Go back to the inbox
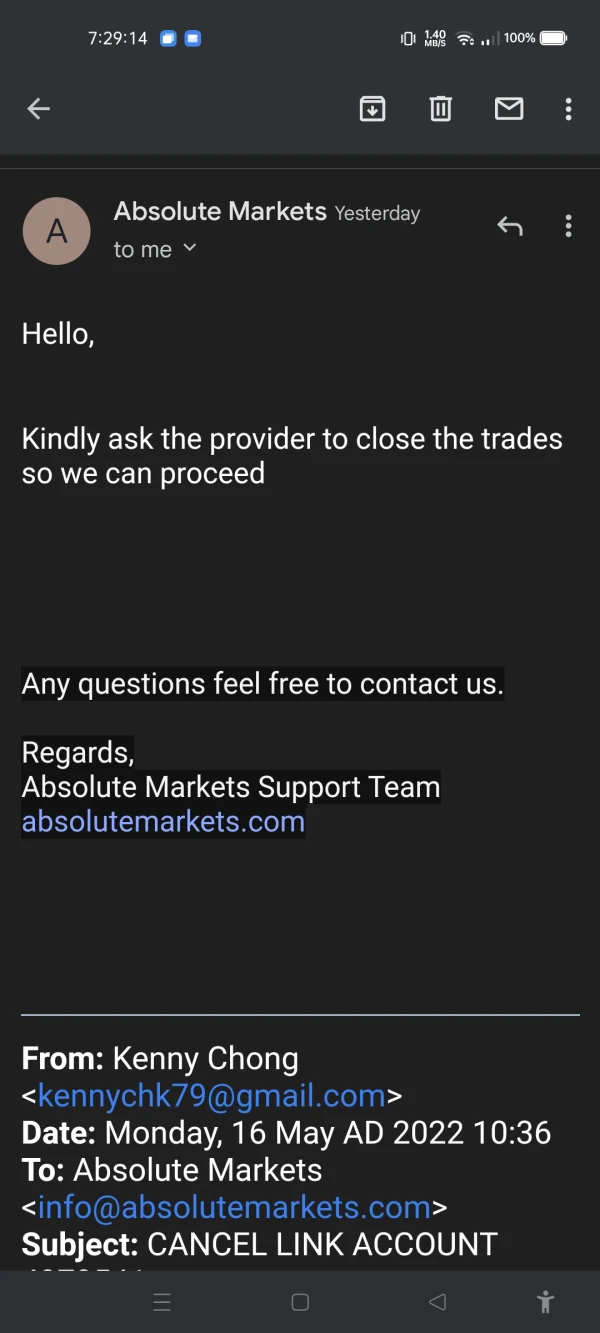Screen dimensions: 600x1333 [x=38, y=109]
